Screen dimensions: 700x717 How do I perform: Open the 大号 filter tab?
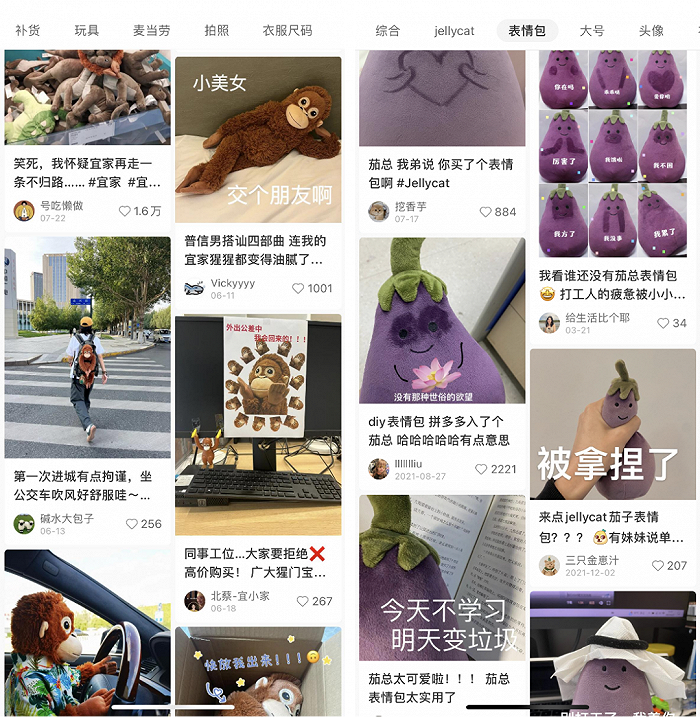click(x=592, y=31)
